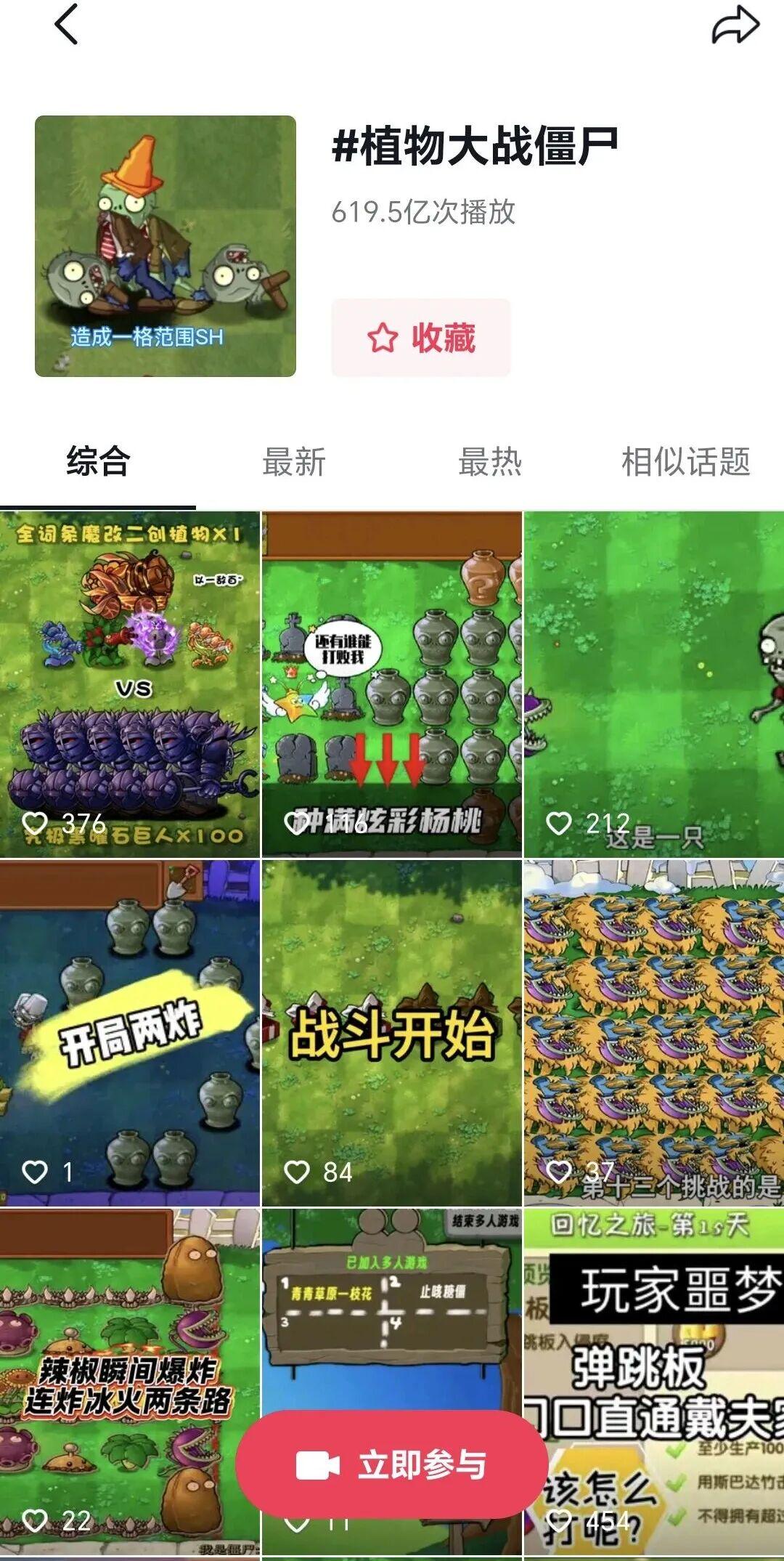Open the hashtag cover image with cone zombie
The height and width of the screenshot is (1561, 784).
point(166,246)
